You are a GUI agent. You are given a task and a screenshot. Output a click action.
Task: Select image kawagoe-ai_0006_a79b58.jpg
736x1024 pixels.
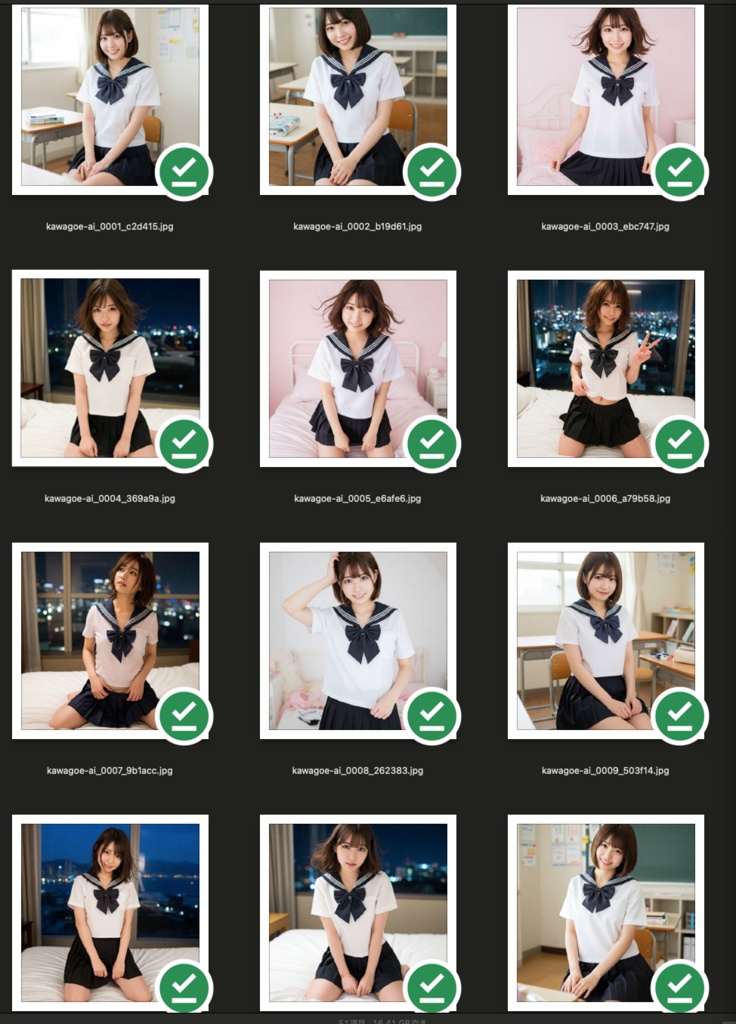606,368
